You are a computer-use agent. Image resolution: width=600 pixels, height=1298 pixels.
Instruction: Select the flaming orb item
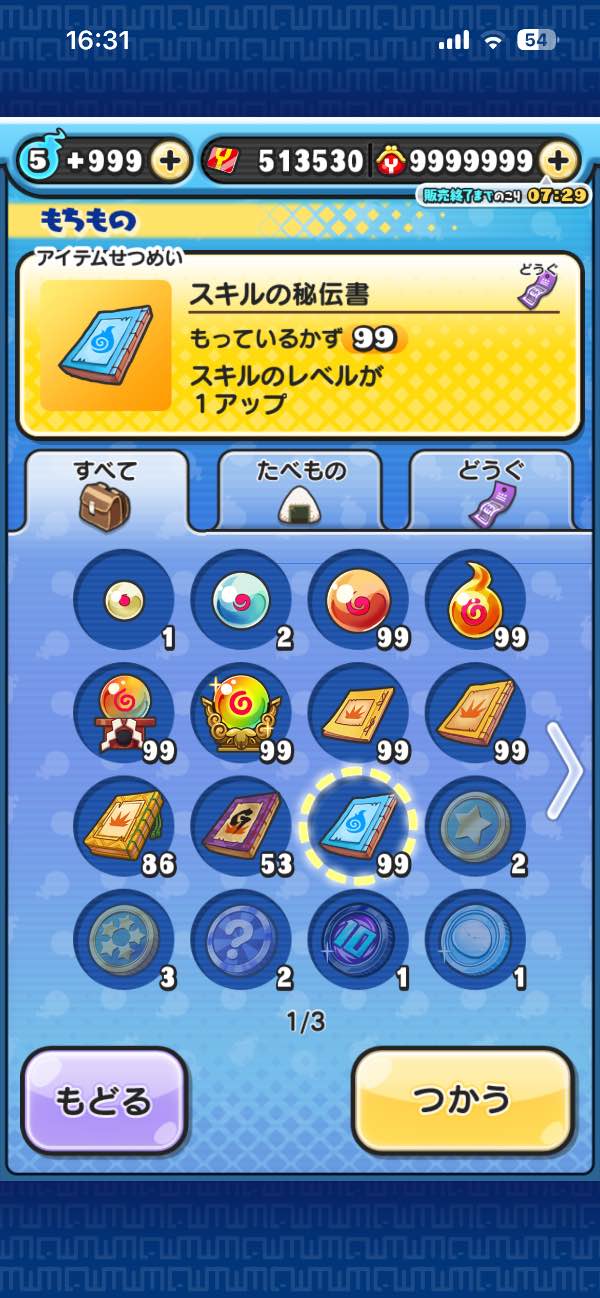(x=475, y=600)
